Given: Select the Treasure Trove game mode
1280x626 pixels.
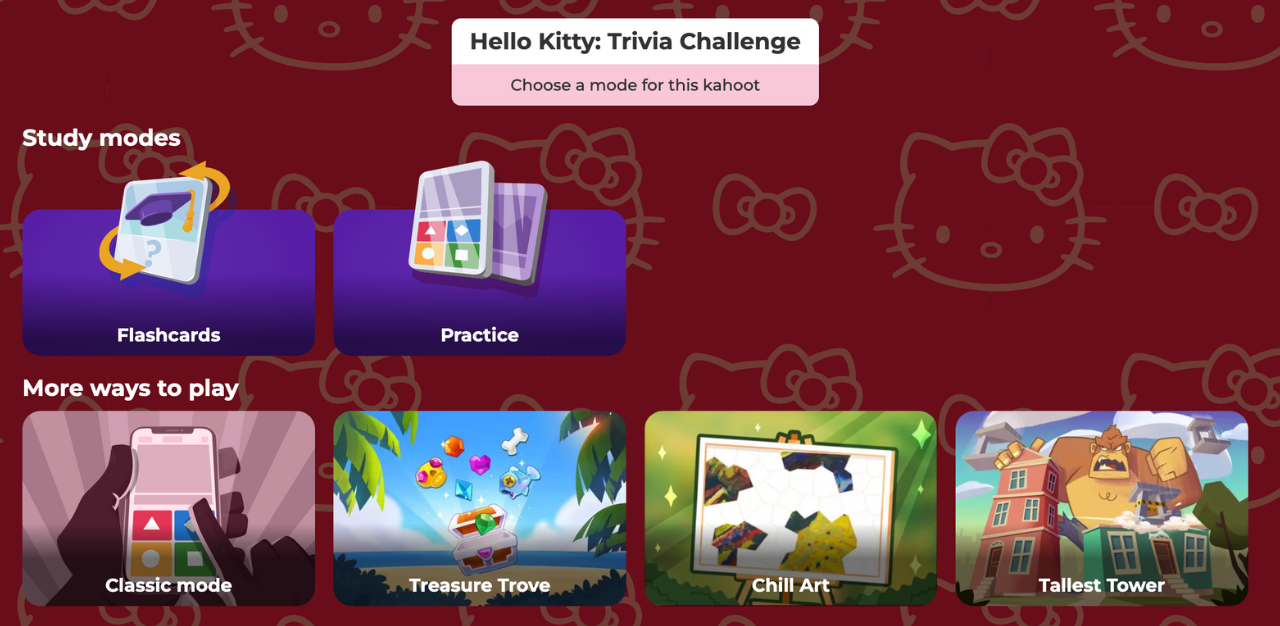Looking at the screenshot, I should click(x=479, y=508).
